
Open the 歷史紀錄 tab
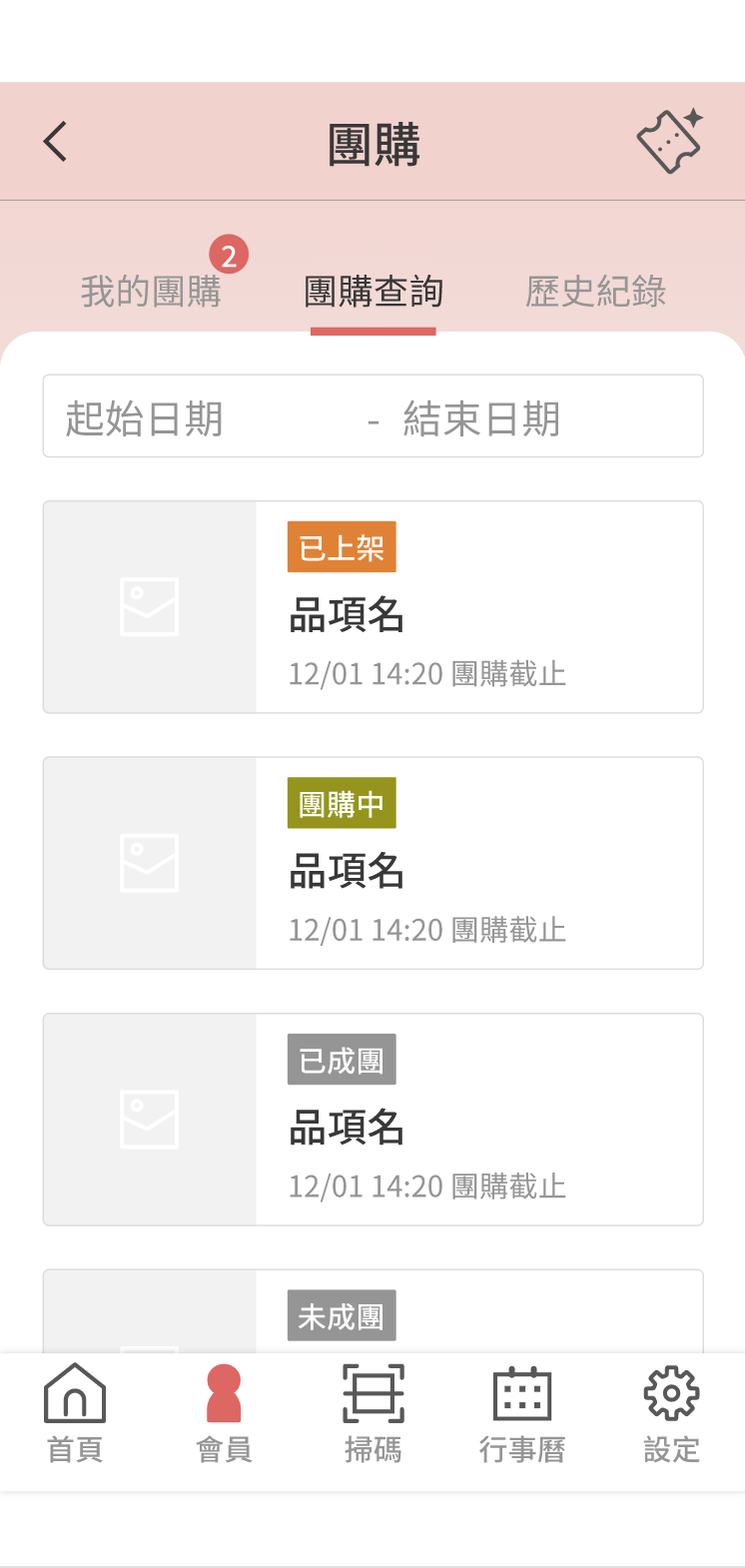click(x=596, y=292)
